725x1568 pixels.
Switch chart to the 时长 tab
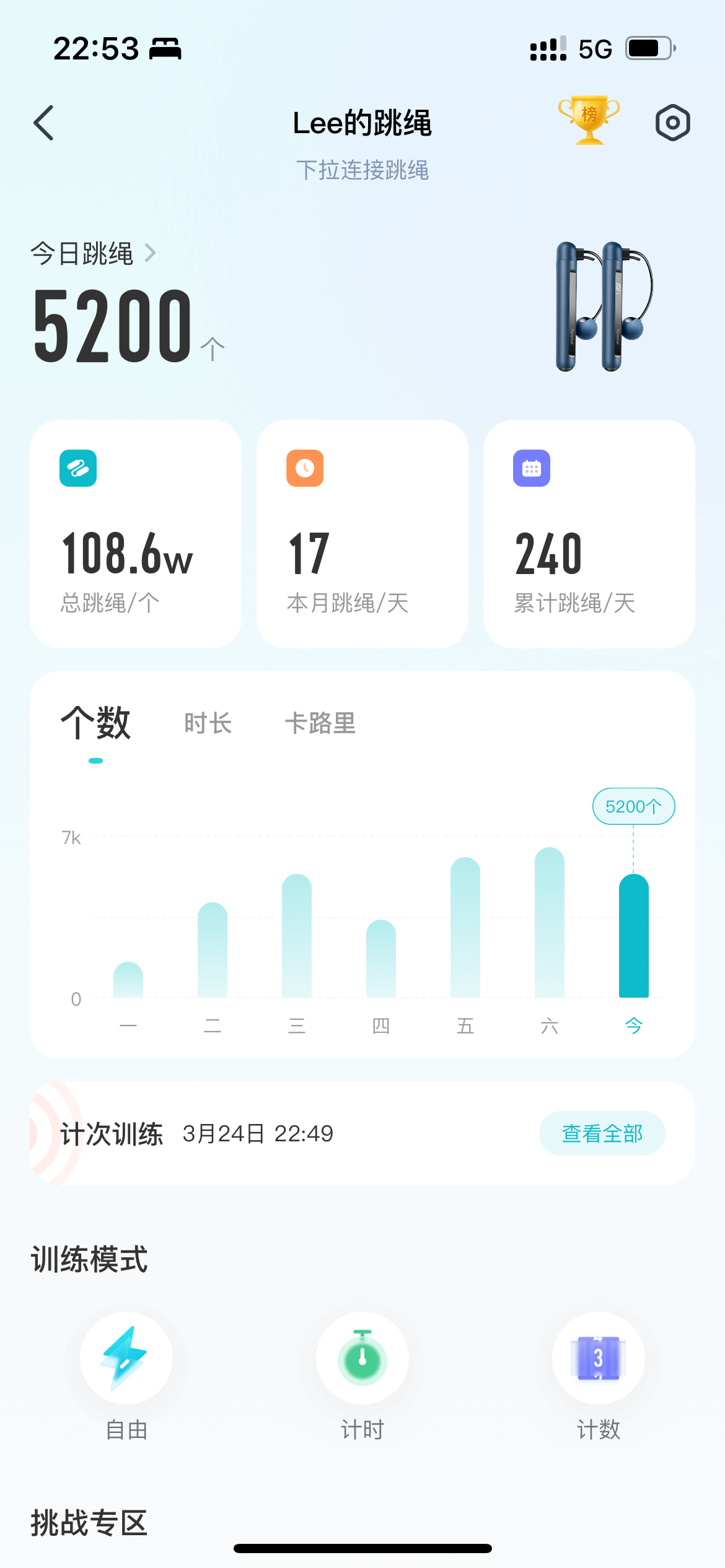pyautogui.click(x=208, y=723)
